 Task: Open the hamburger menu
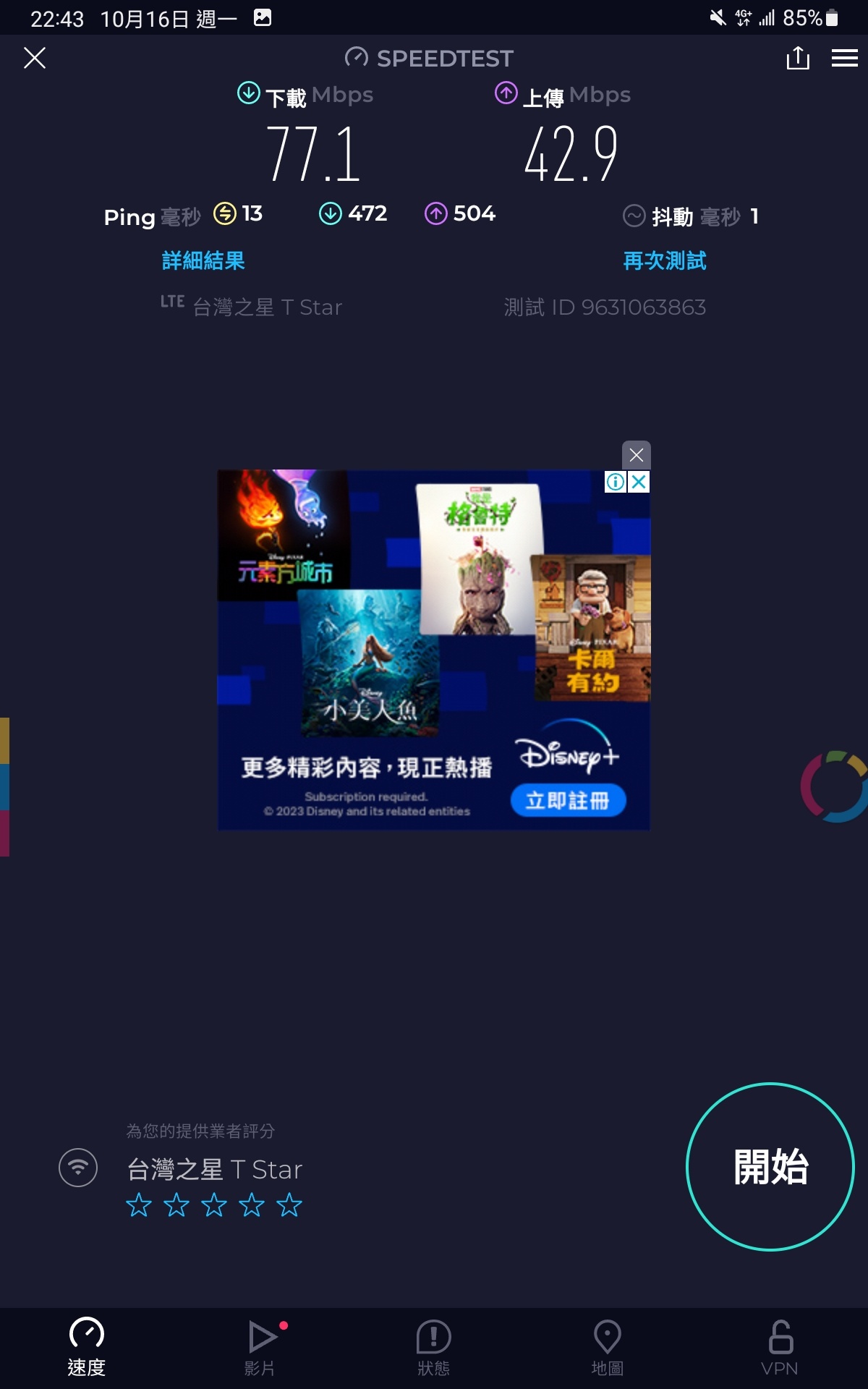pos(844,58)
